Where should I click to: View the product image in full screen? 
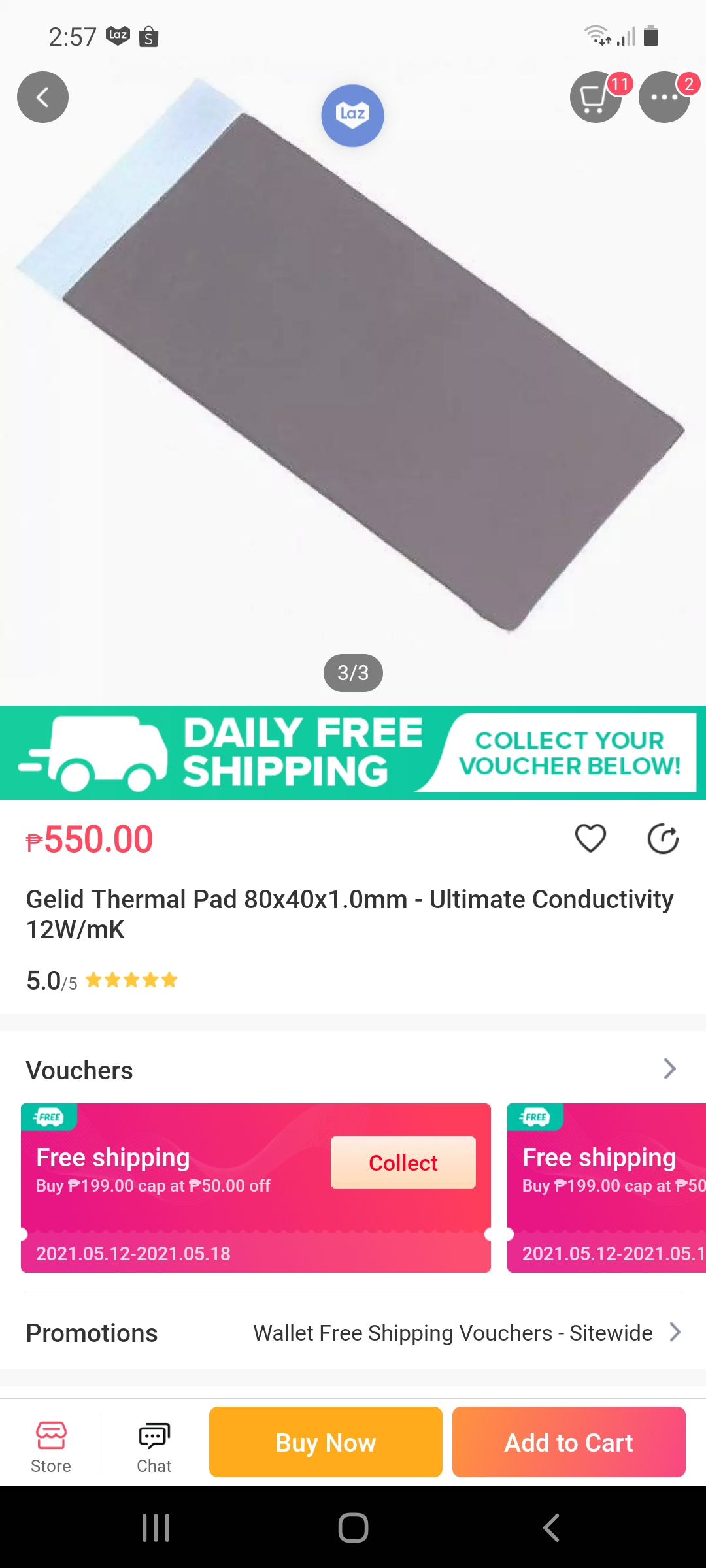pyautogui.click(x=353, y=366)
